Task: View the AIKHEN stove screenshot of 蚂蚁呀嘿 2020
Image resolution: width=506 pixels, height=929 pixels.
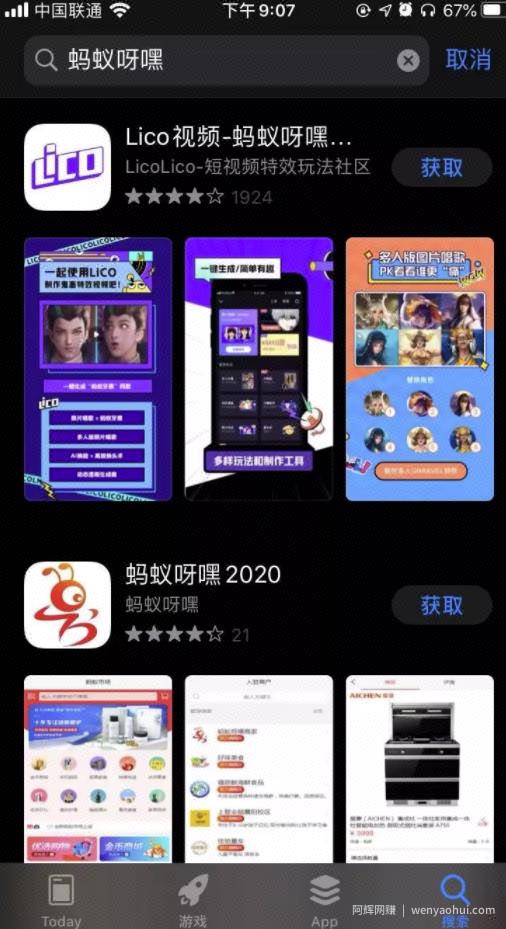Action: [x=419, y=769]
